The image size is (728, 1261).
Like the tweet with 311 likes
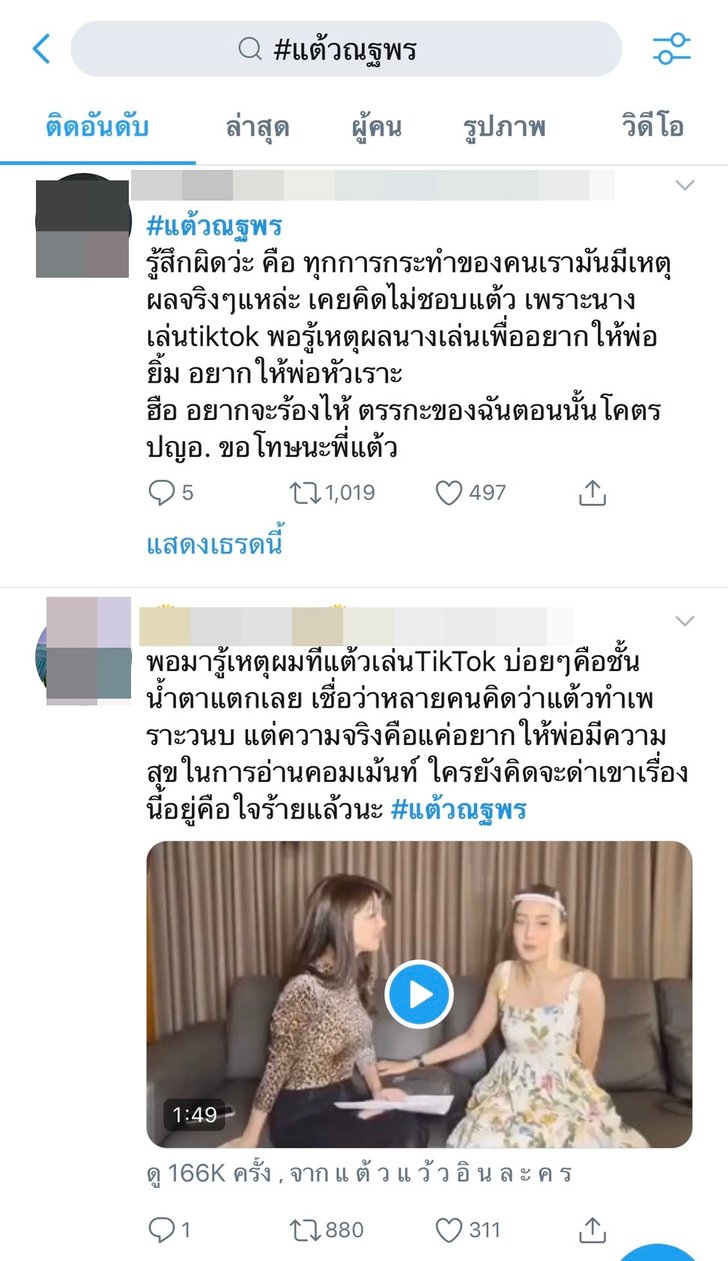pyautogui.click(x=450, y=1230)
